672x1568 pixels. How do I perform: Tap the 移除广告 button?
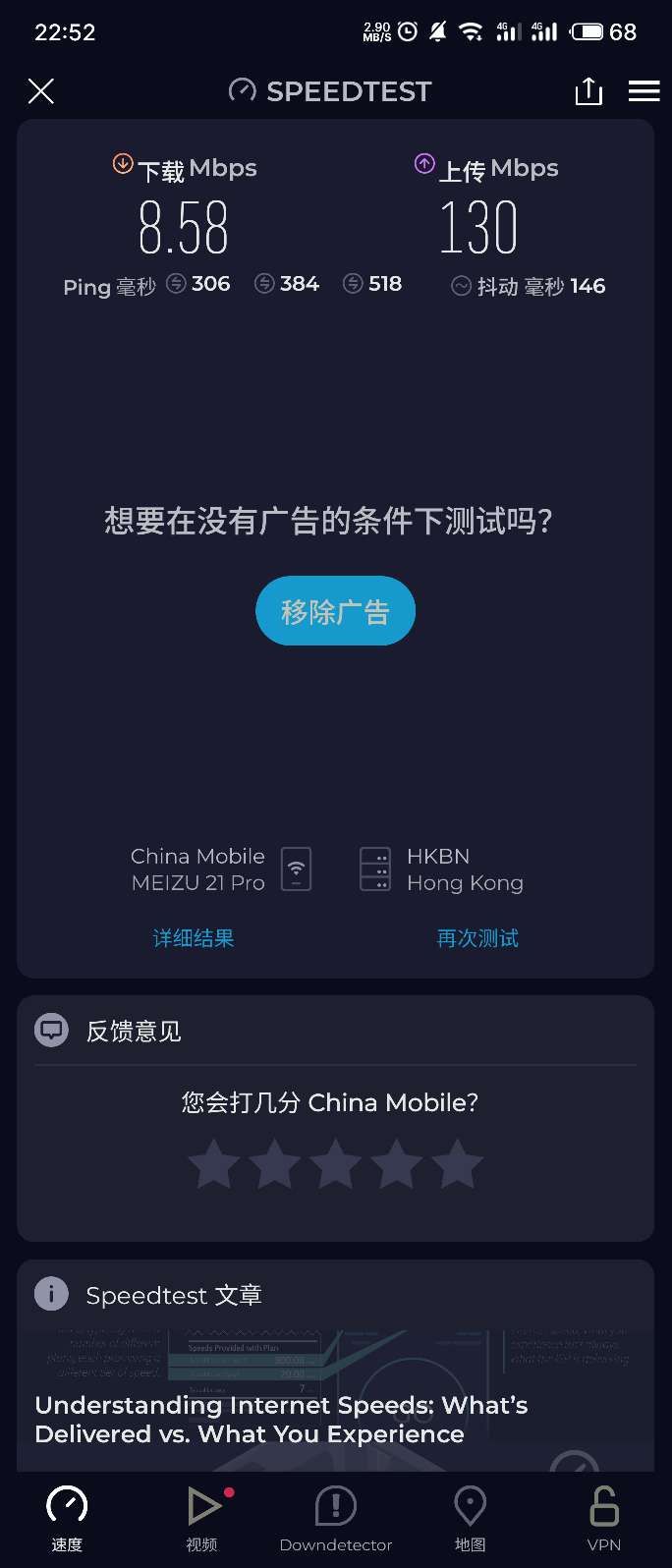point(335,611)
